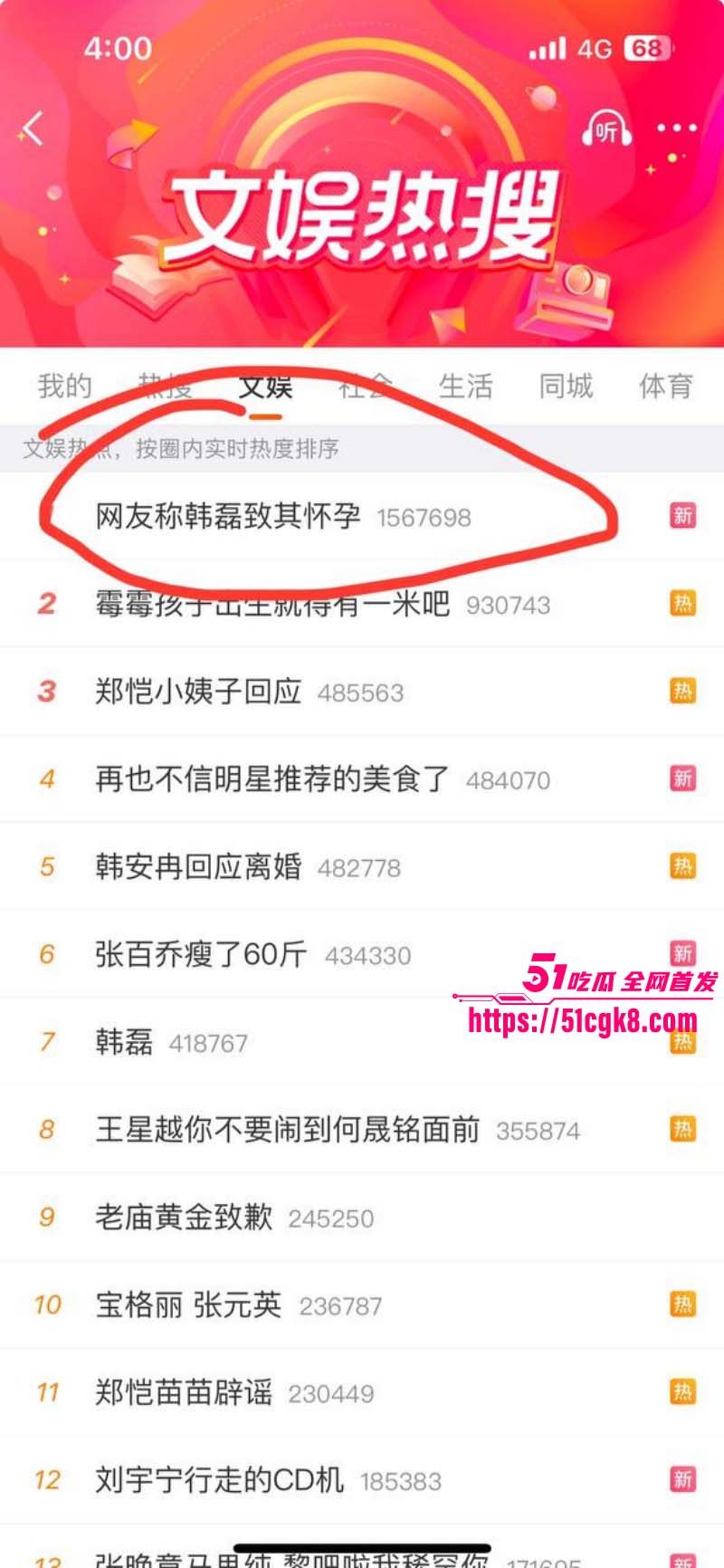Open 老庙黄金致歉 hot search

(184, 1218)
